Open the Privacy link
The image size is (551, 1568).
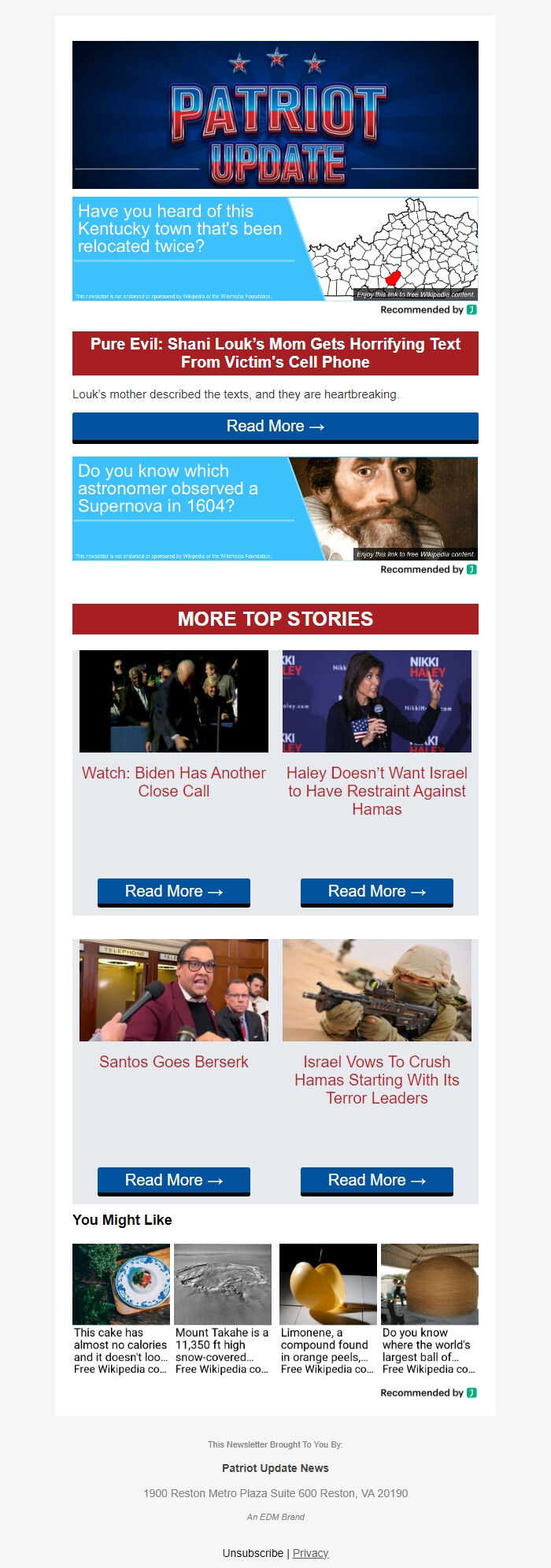pos(310,1553)
